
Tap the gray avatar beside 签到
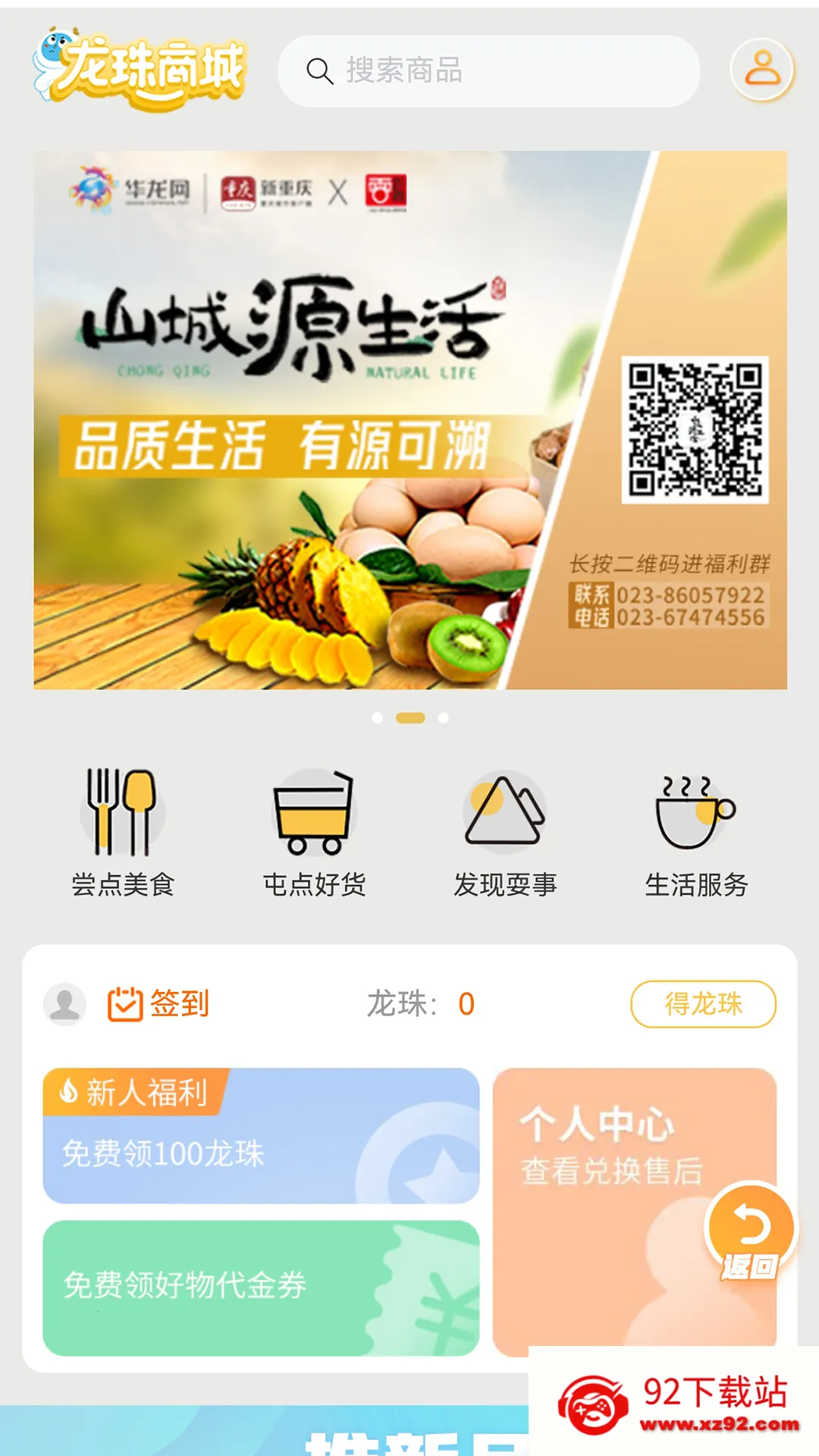click(x=64, y=1004)
